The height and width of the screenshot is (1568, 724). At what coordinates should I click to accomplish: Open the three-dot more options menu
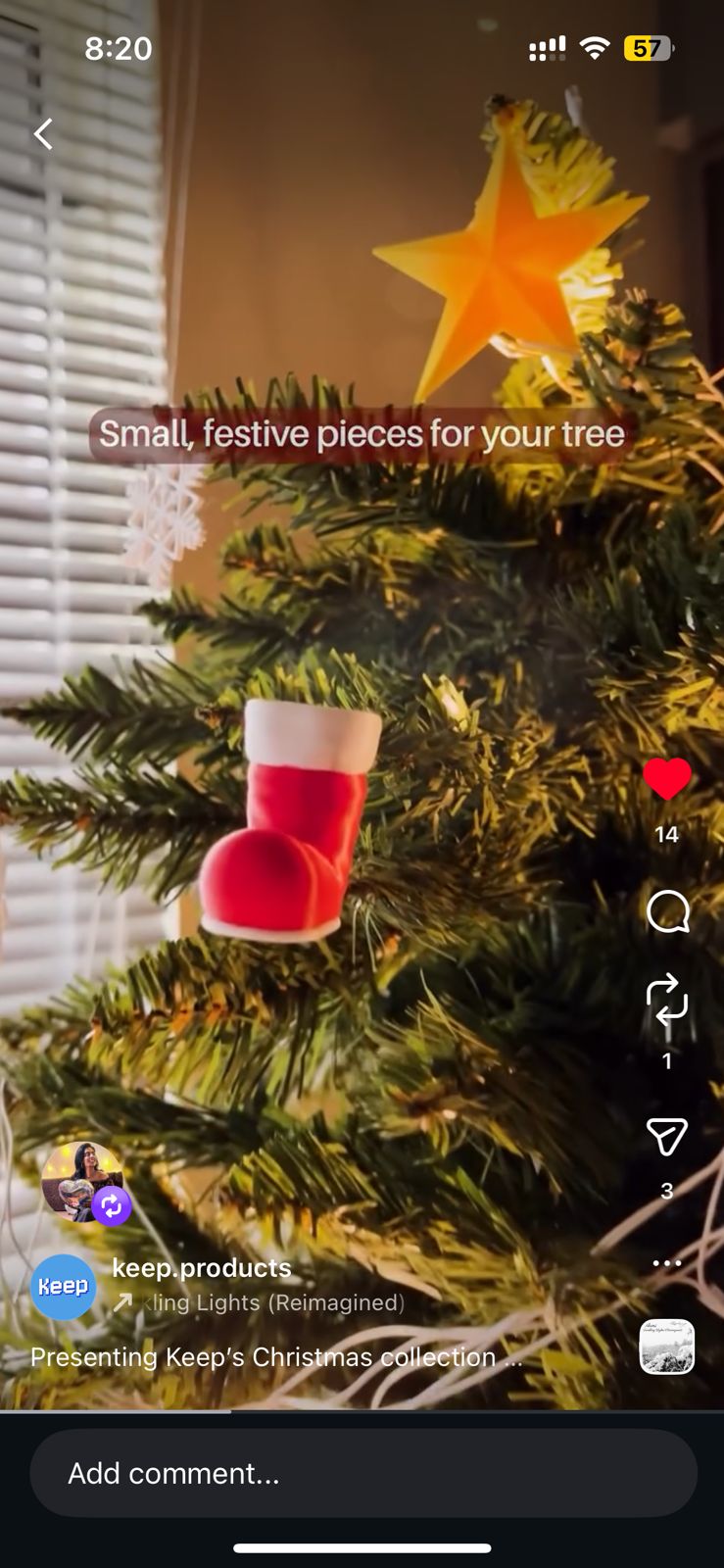point(667,1262)
